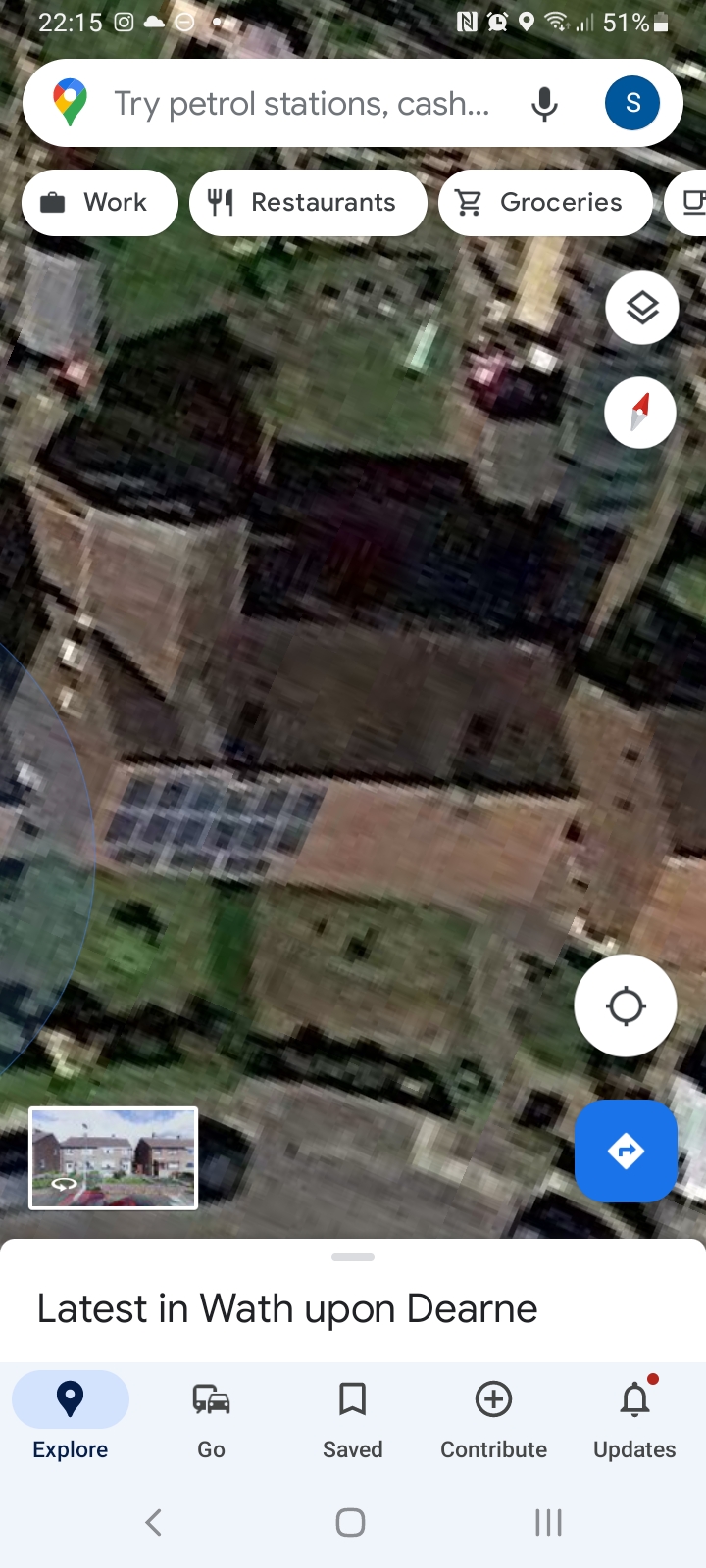Image resolution: width=706 pixels, height=1568 pixels.
Task: Switch to the Go tab
Action: tap(211, 1416)
